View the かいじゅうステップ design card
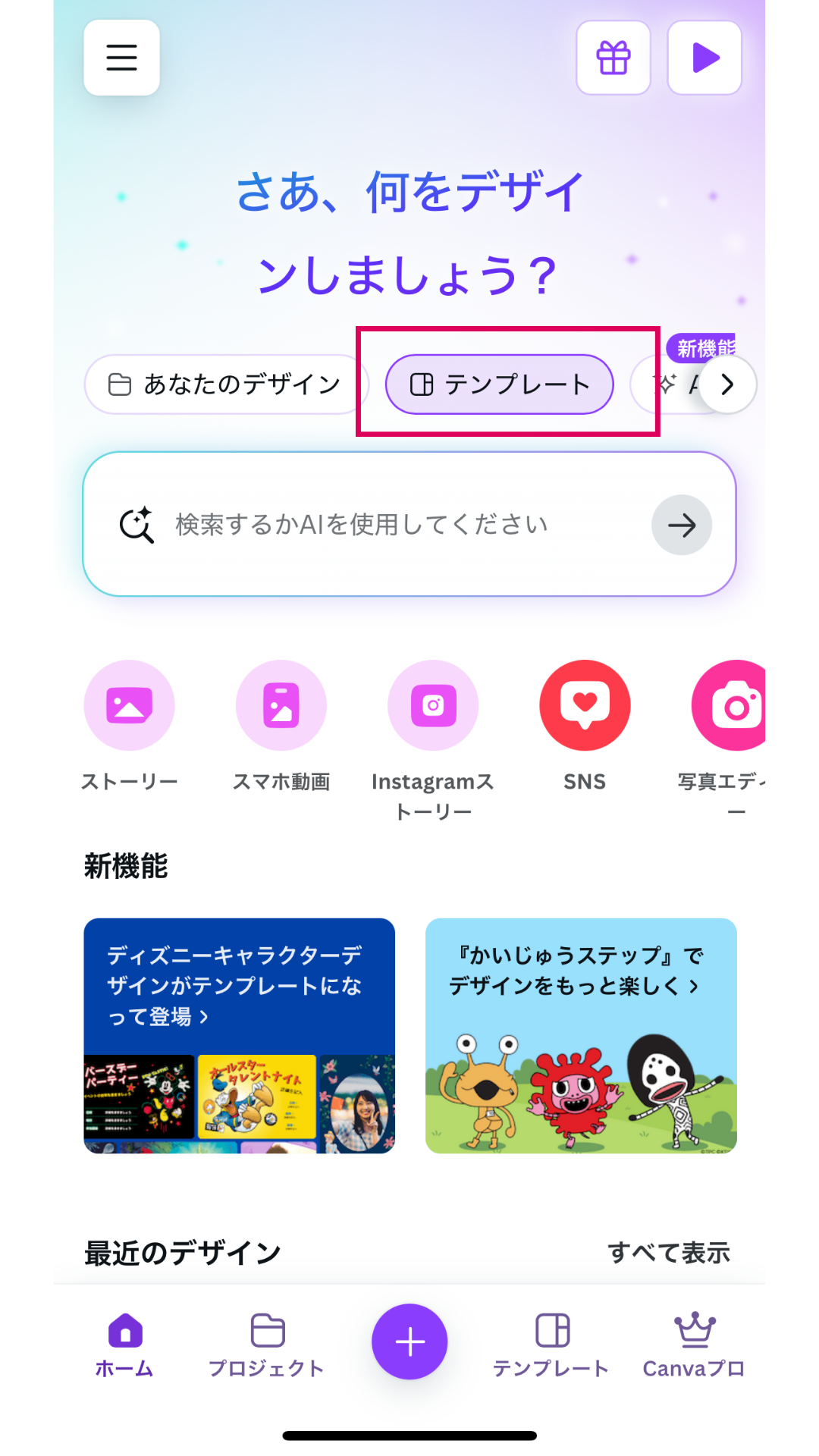Viewport: 819px width, 1456px height. [581, 1035]
